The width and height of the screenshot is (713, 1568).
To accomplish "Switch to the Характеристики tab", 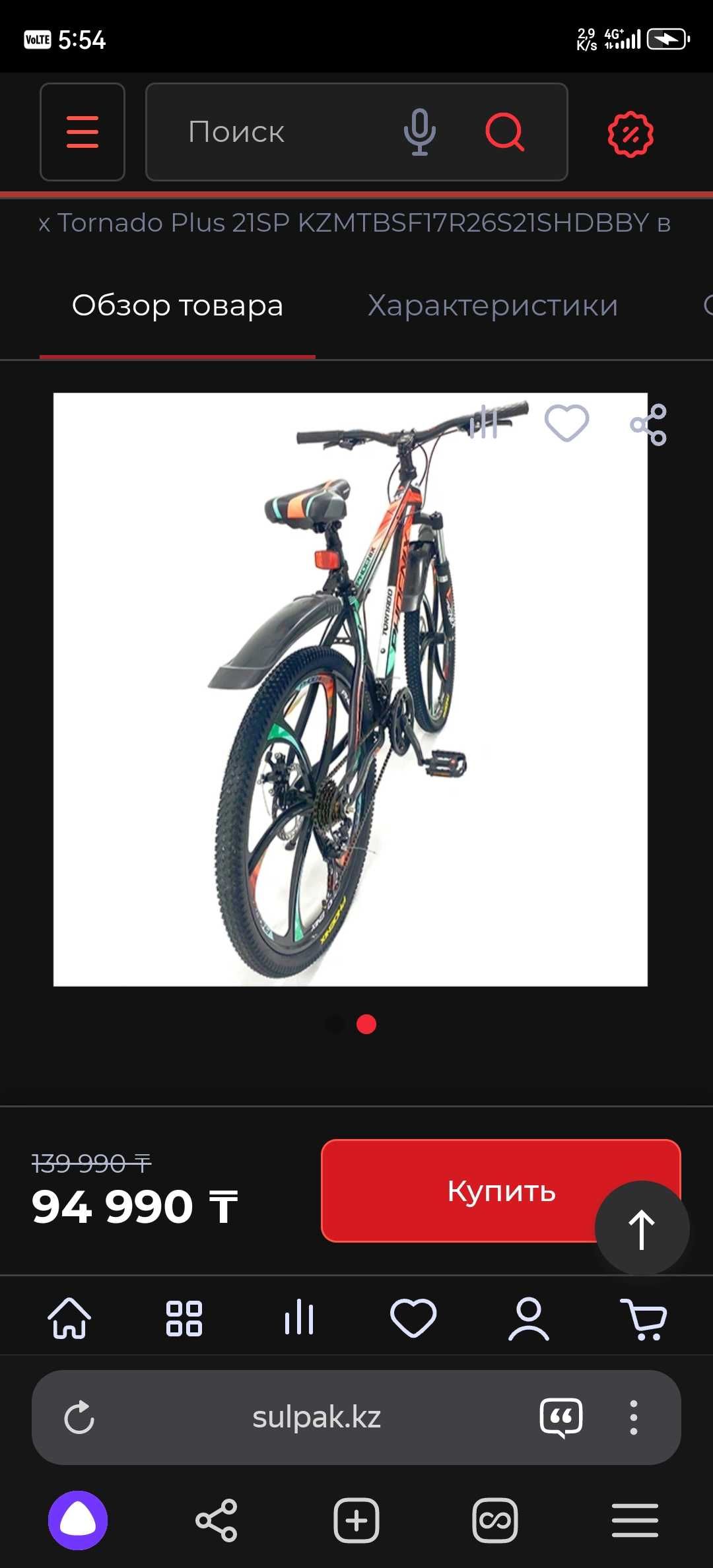I will click(x=492, y=306).
